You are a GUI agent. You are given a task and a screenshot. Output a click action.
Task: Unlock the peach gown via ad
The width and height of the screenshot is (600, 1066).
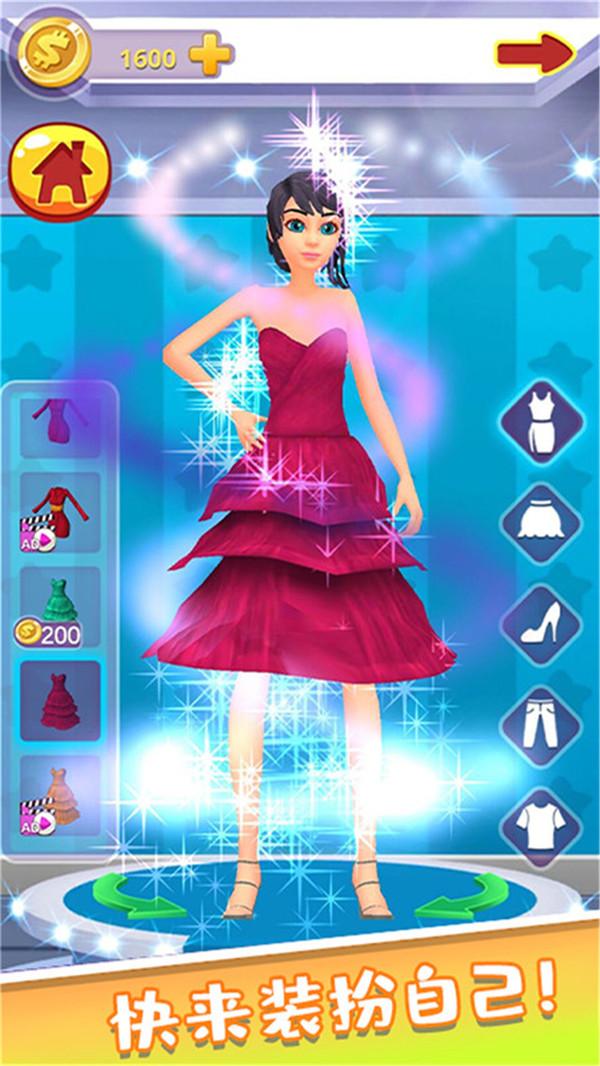coord(59,795)
